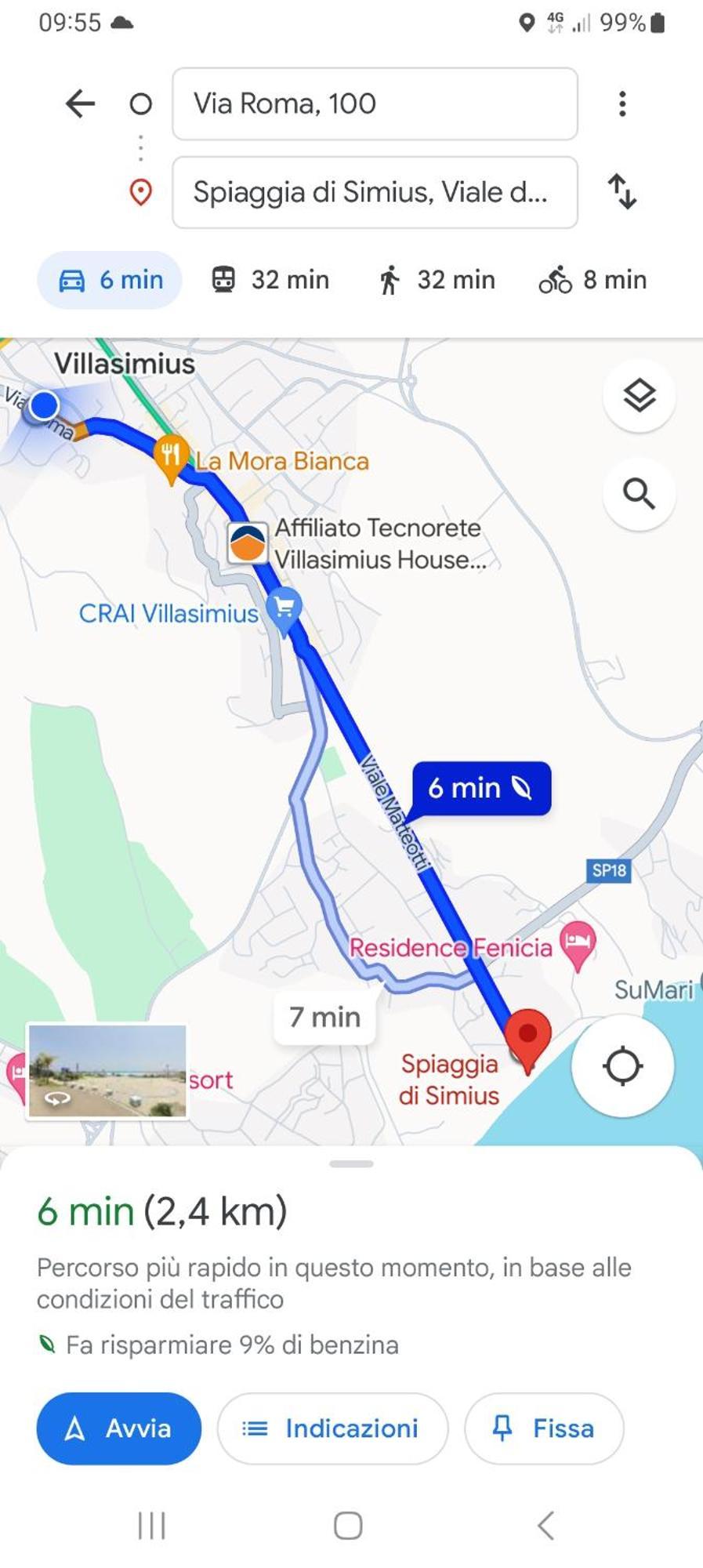Show step-by-step Indicazioni
Image resolution: width=703 pixels, height=1568 pixels.
point(332,1428)
